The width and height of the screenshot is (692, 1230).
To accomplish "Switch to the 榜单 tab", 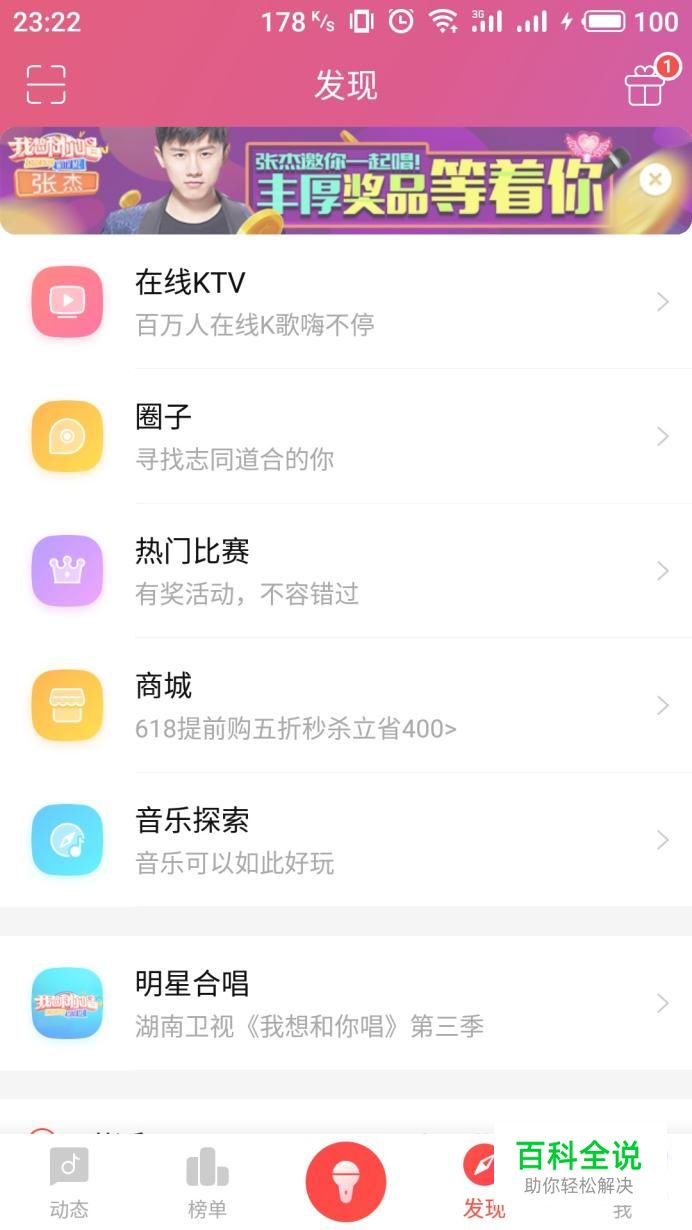I will (207, 1182).
